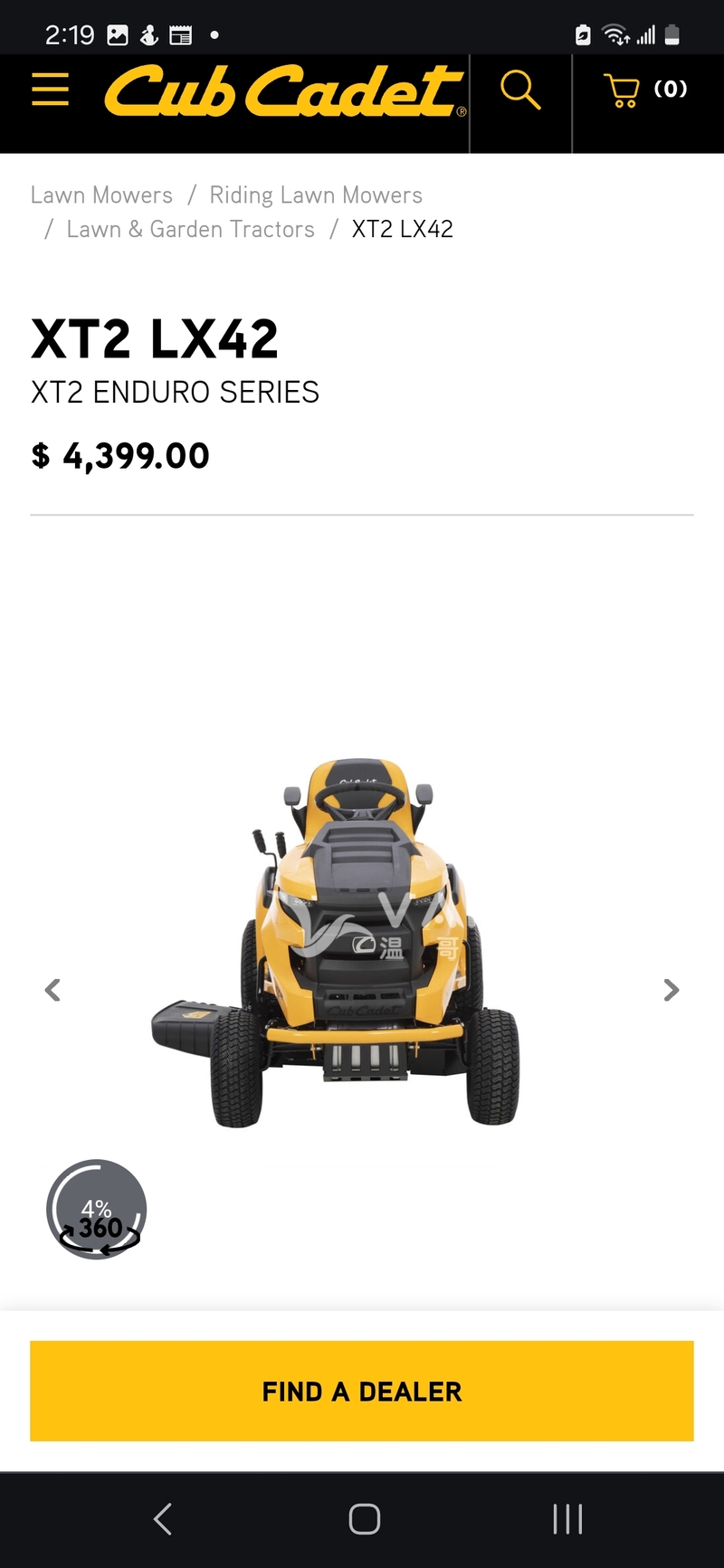
Task: Launch the 360 degree view
Action: [x=97, y=1210]
